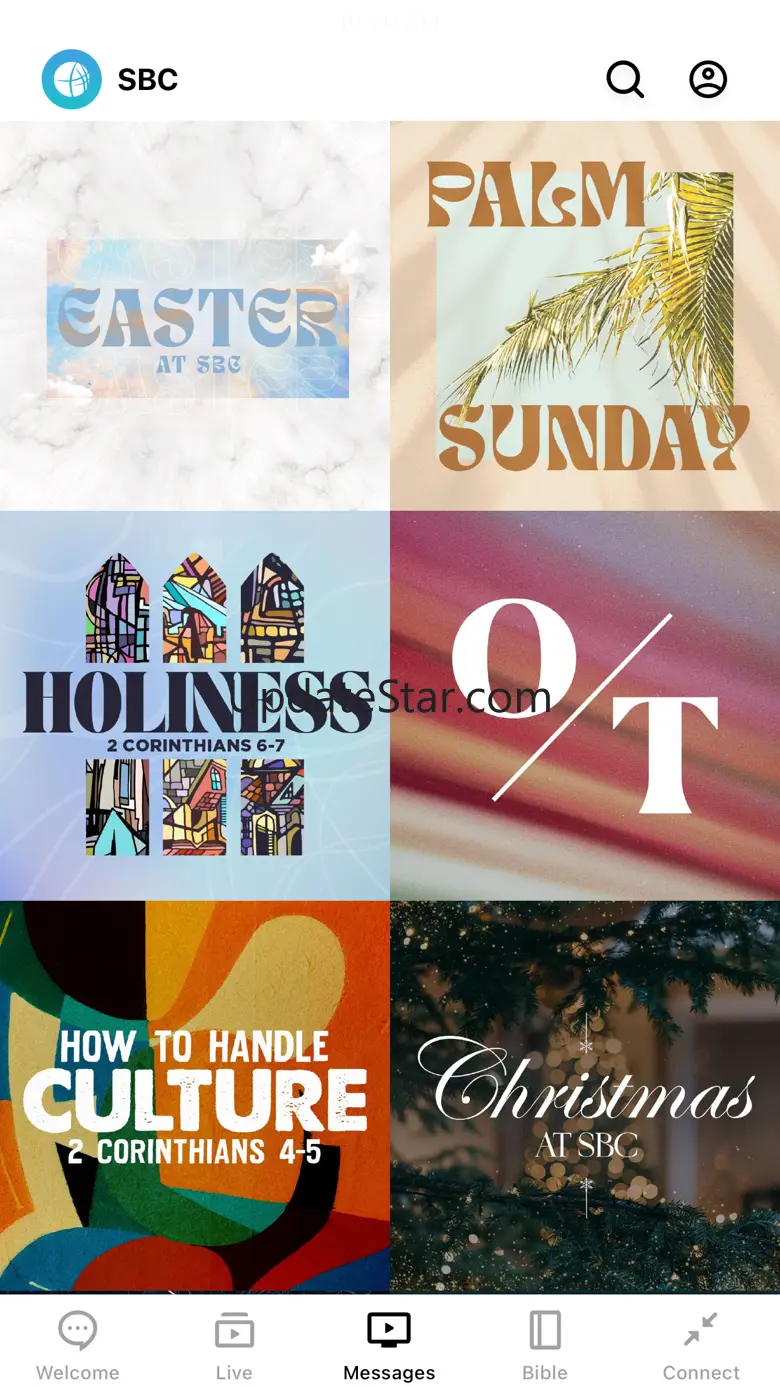This screenshot has width=780, height=1387.
Task: Open How to Handle Culture series
Action: coord(195,1096)
